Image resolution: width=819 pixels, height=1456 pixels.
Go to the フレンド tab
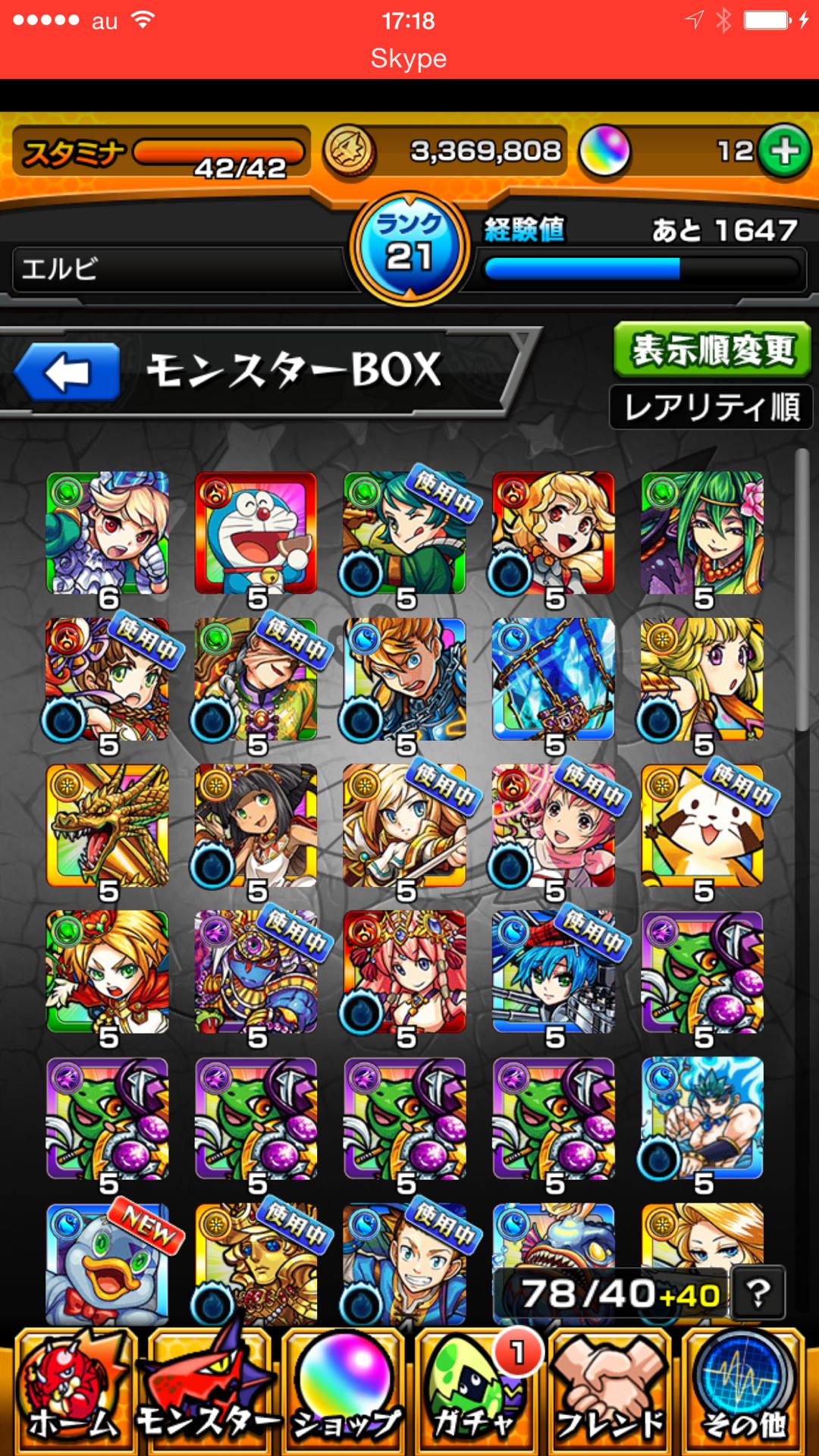610,1394
